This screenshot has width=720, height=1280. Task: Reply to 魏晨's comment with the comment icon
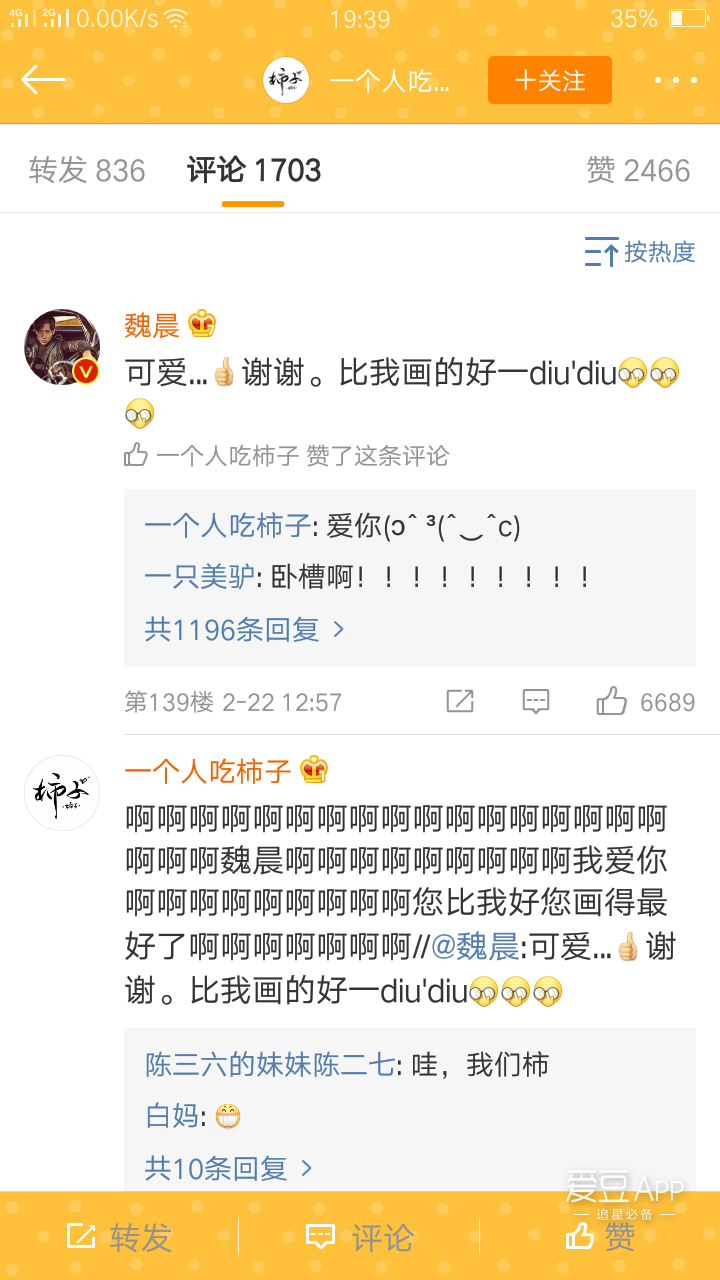tap(536, 701)
